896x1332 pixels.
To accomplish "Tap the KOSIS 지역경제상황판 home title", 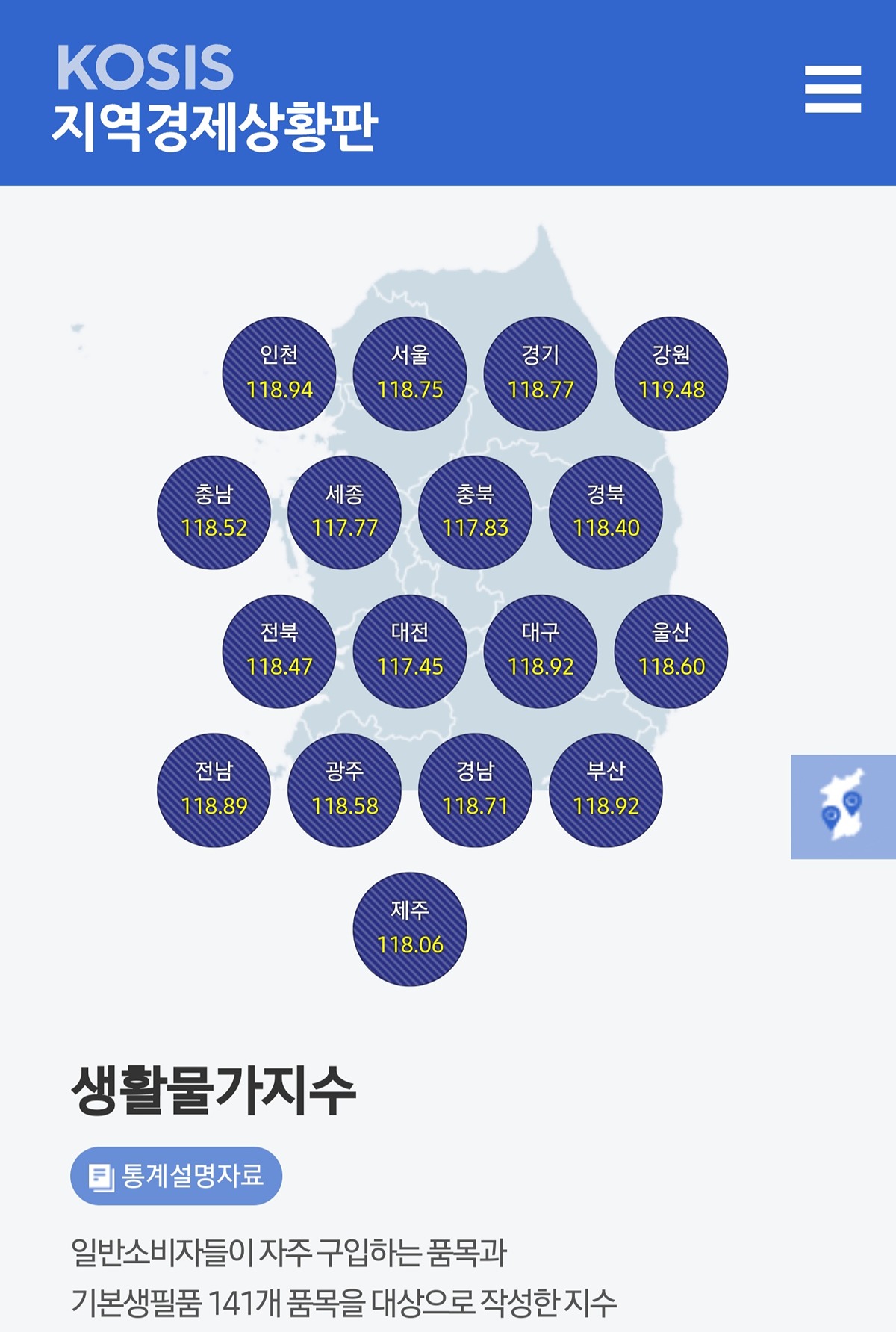I will 215,98.
